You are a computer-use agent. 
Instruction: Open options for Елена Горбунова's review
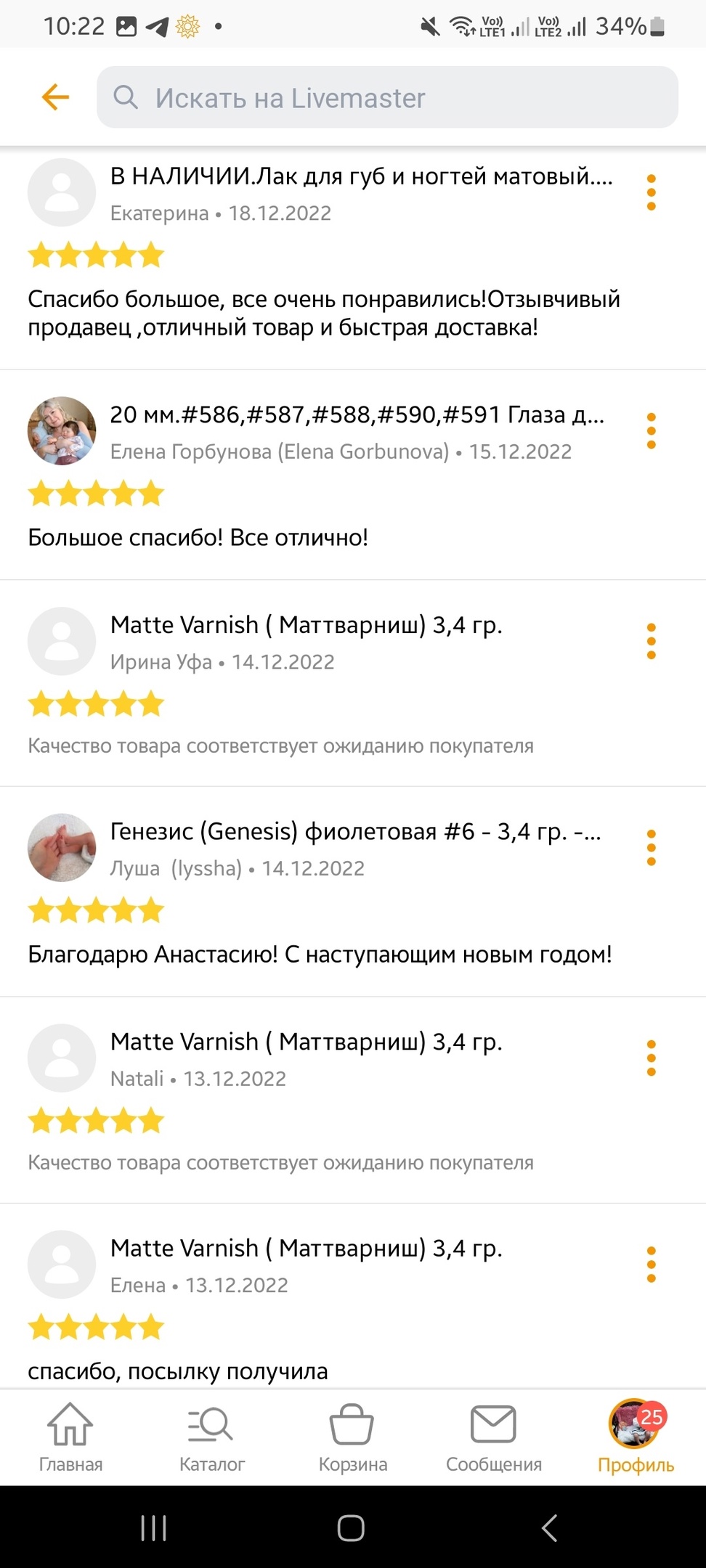pos(651,431)
